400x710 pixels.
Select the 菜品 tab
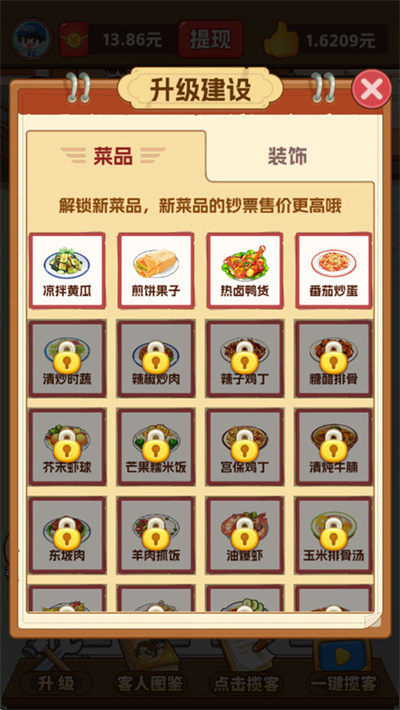coord(113,156)
